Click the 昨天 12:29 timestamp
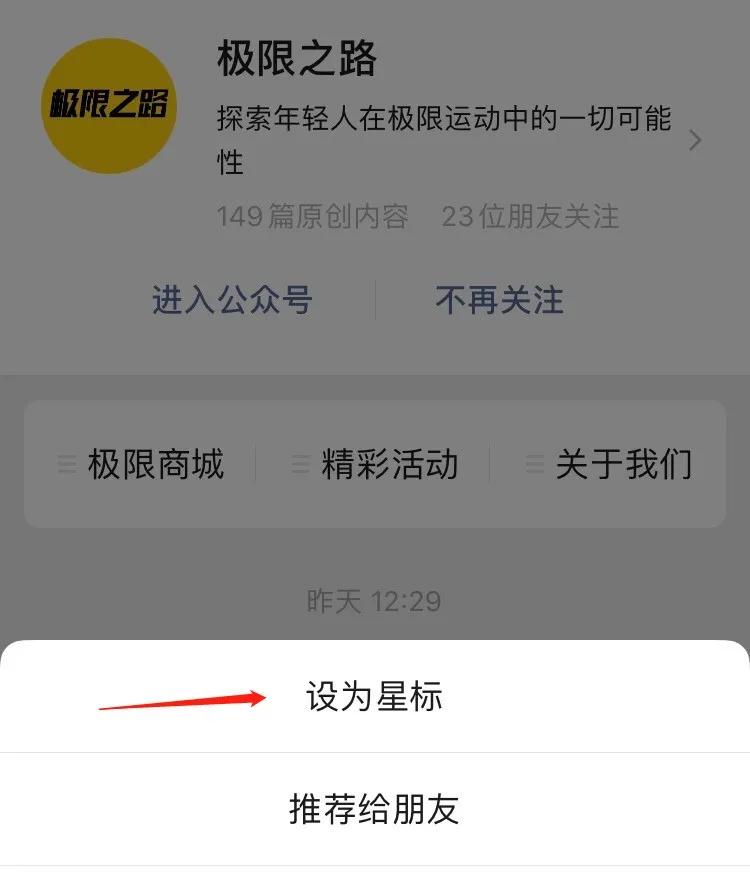750x872 pixels. [375, 602]
